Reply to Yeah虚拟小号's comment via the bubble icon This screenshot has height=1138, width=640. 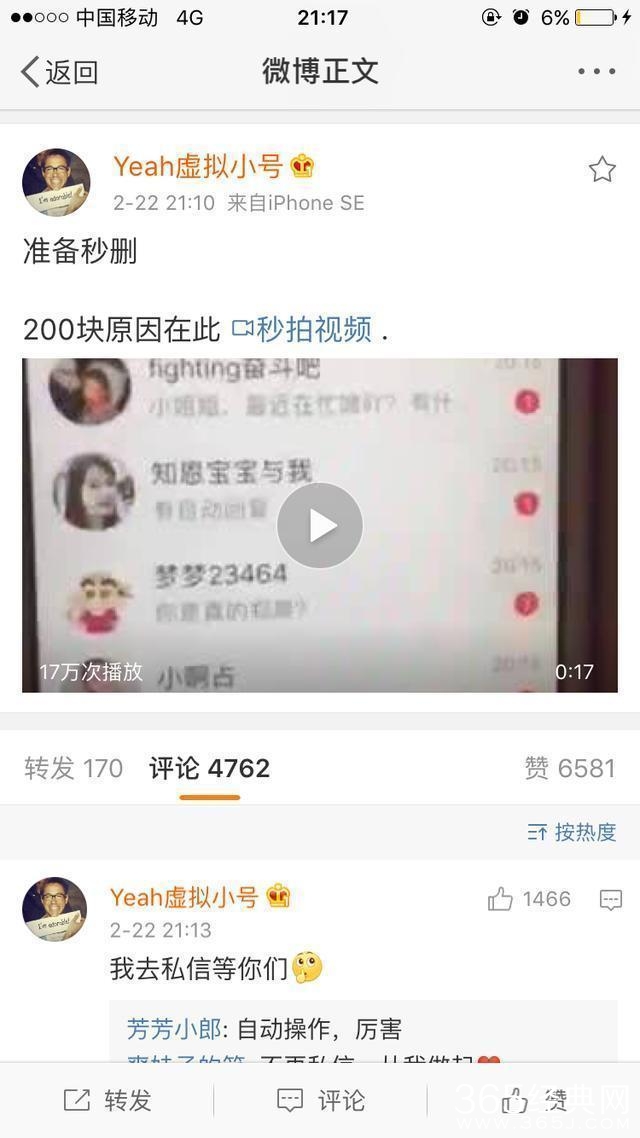[610, 900]
